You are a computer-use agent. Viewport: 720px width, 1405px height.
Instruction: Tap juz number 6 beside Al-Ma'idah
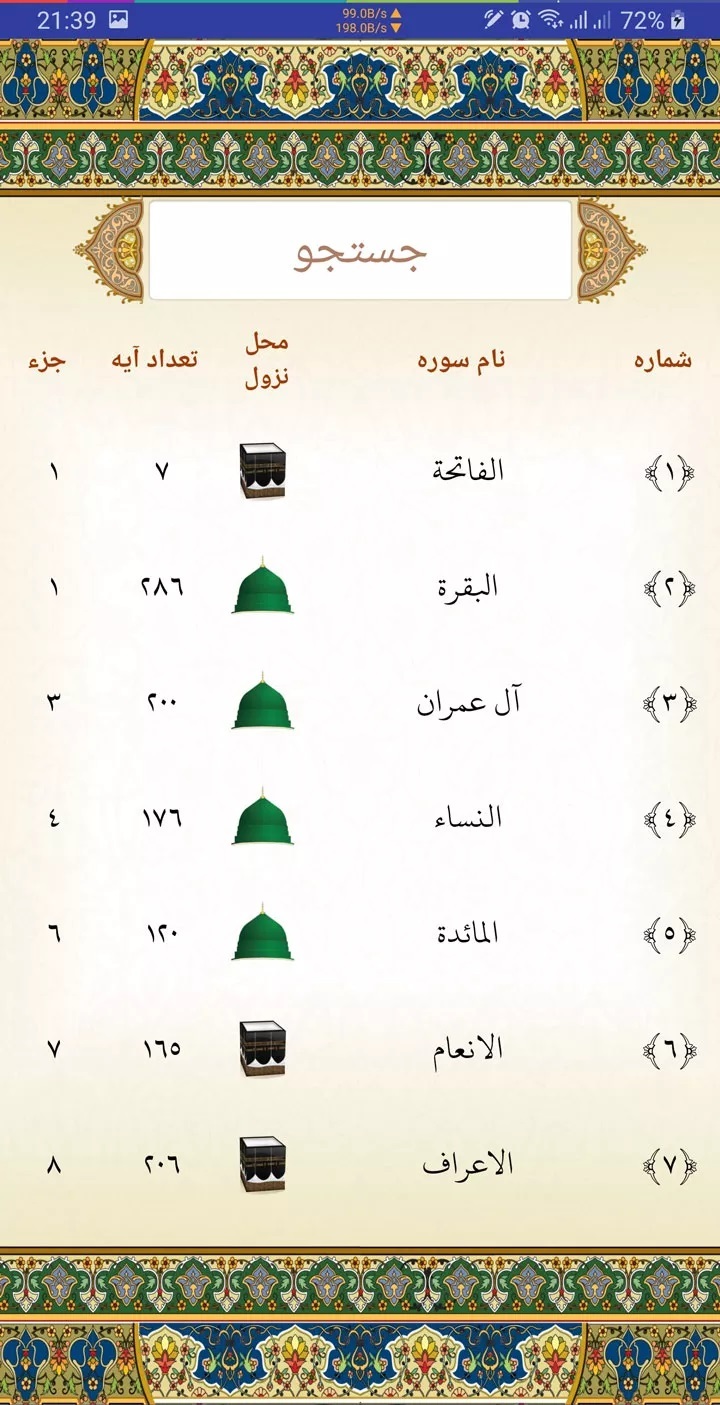click(55, 932)
